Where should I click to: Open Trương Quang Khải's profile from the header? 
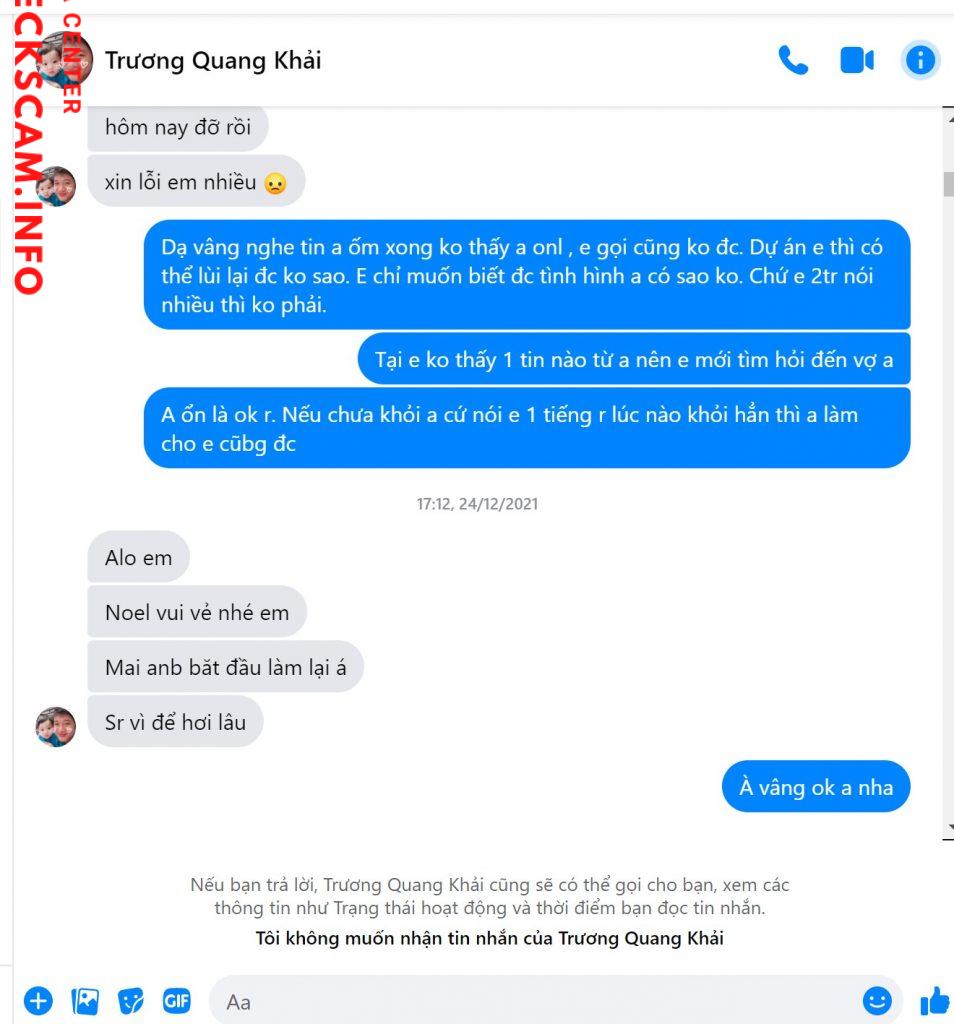click(x=212, y=60)
